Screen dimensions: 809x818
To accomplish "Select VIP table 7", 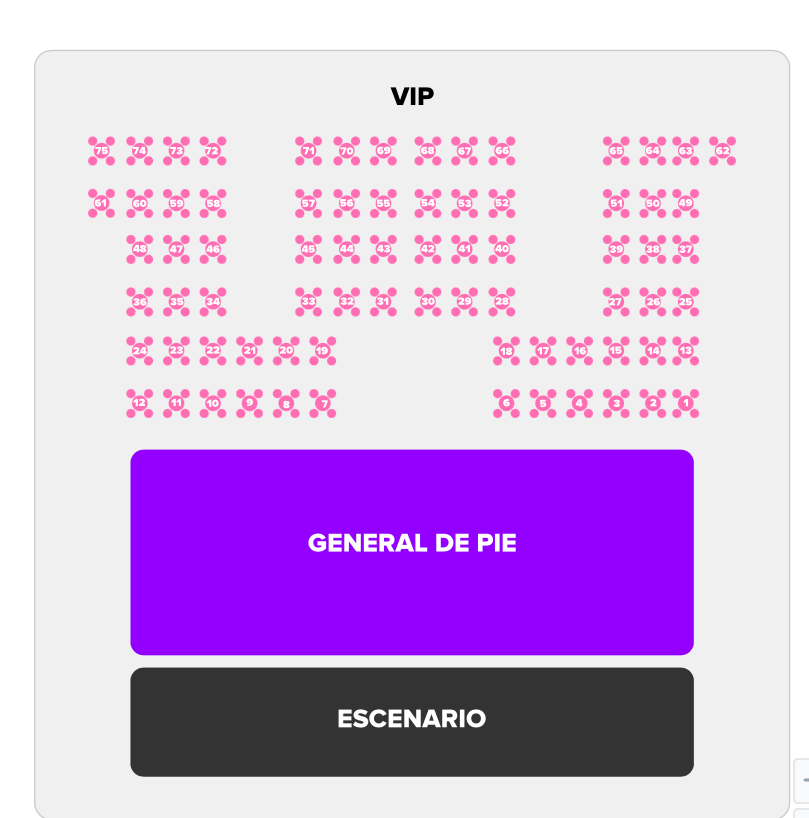I will tap(325, 404).
